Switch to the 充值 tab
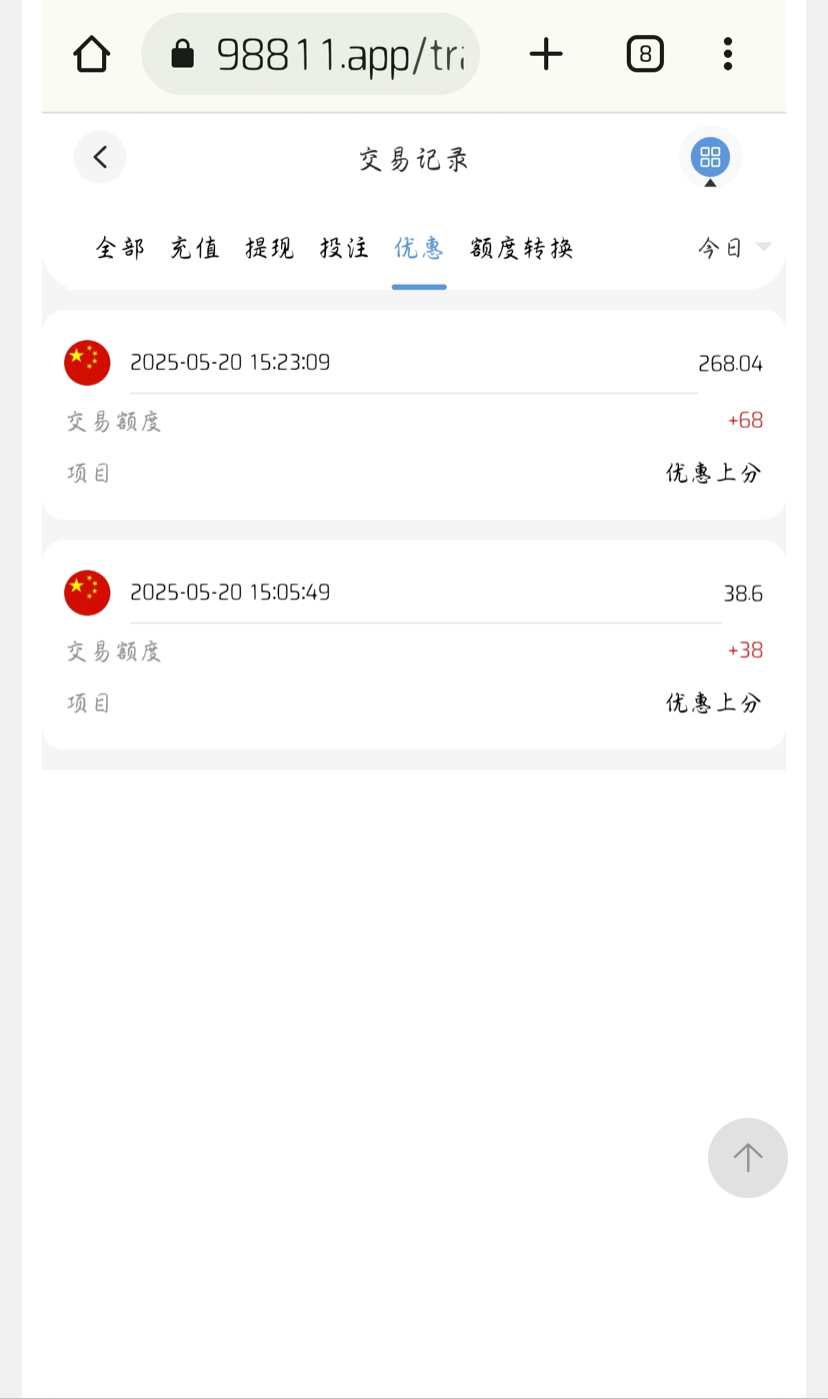Image resolution: width=828 pixels, height=1399 pixels. click(x=195, y=248)
